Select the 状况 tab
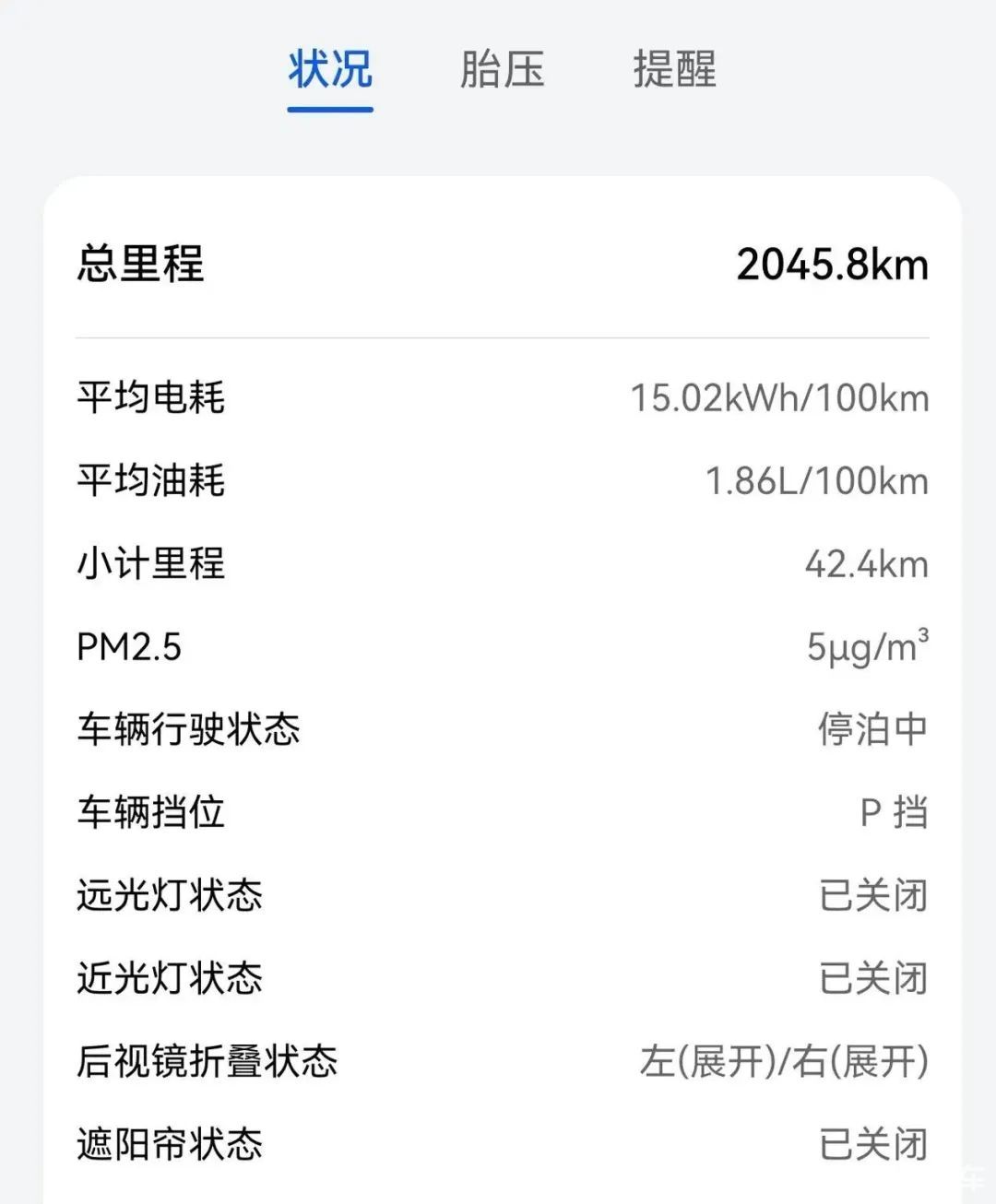Image resolution: width=996 pixels, height=1204 pixels. pyautogui.click(x=330, y=70)
